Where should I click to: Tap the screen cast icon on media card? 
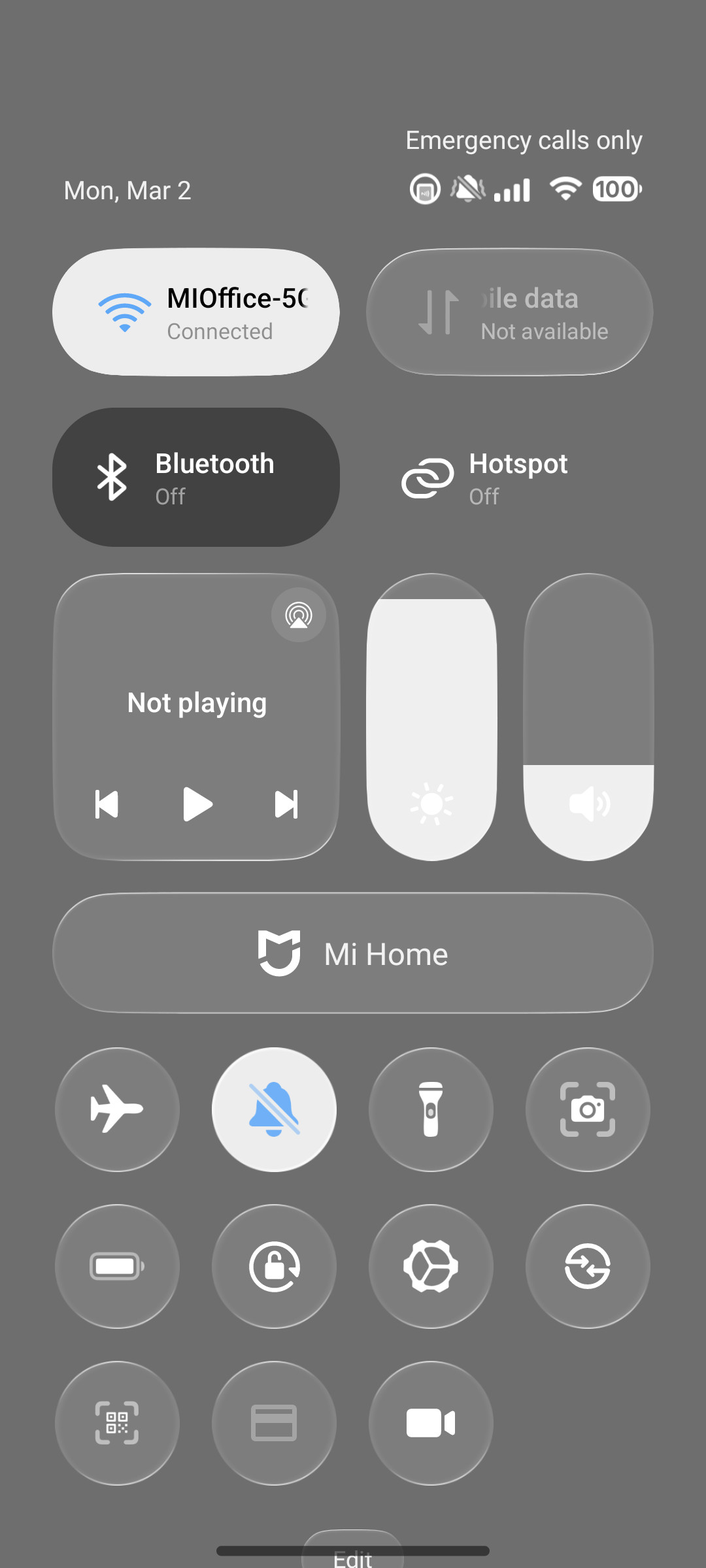click(297, 614)
